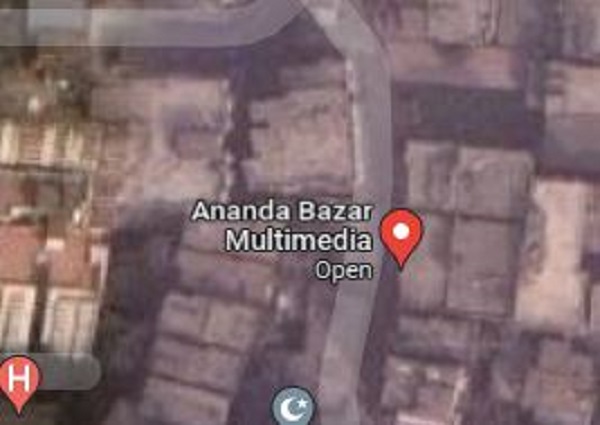The image size is (600, 425).
Task: Open the hospital H marker
Action: [19, 381]
